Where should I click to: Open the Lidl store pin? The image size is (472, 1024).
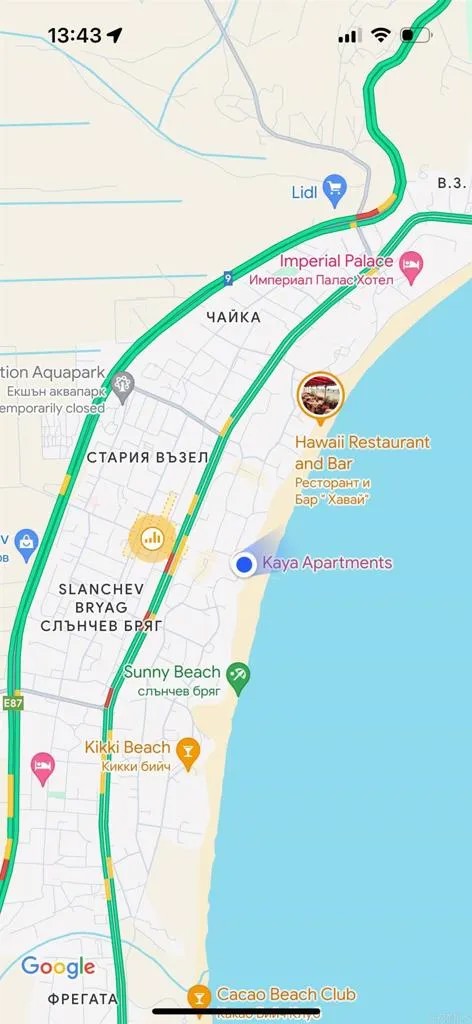pyautogui.click(x=335, y=191)
